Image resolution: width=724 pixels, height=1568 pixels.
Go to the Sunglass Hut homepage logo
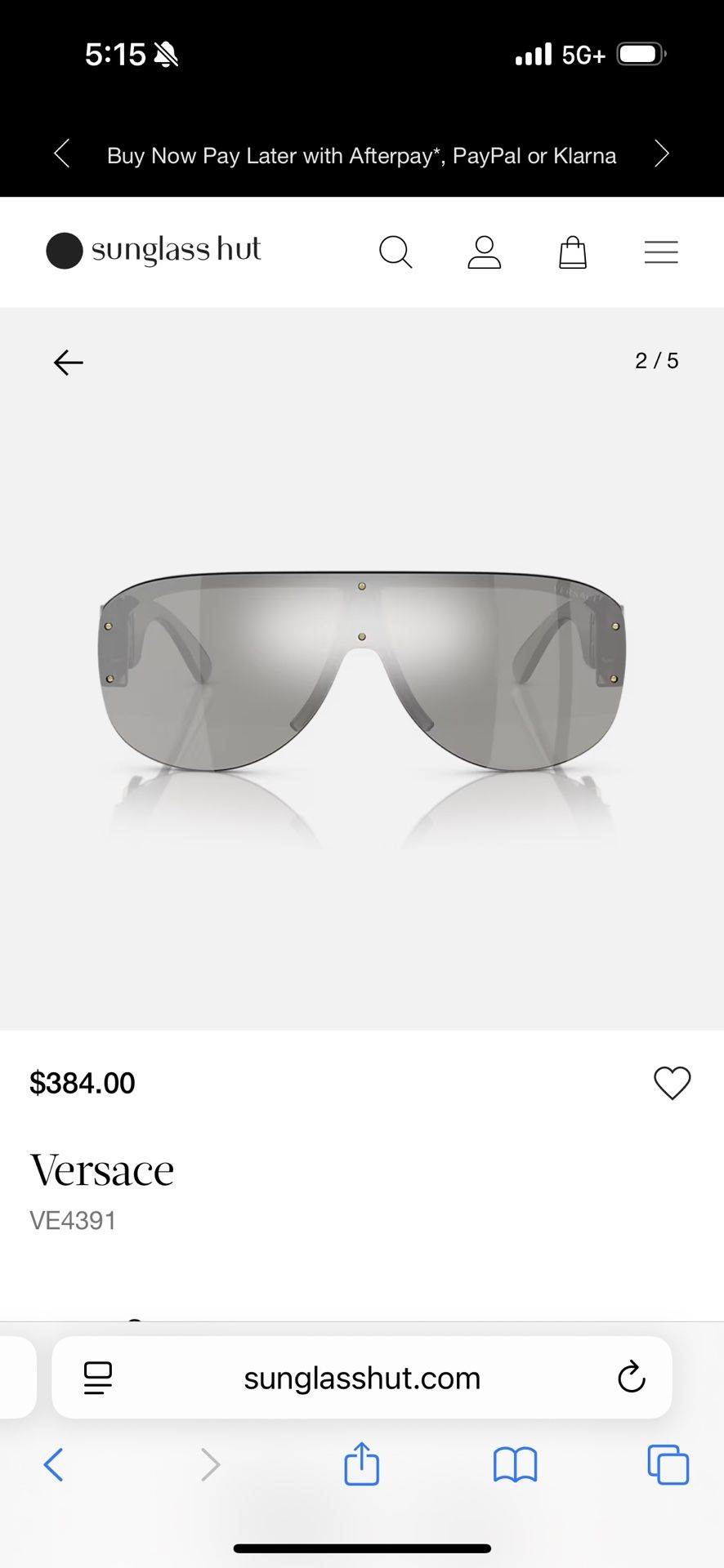(x=154, y=251)
